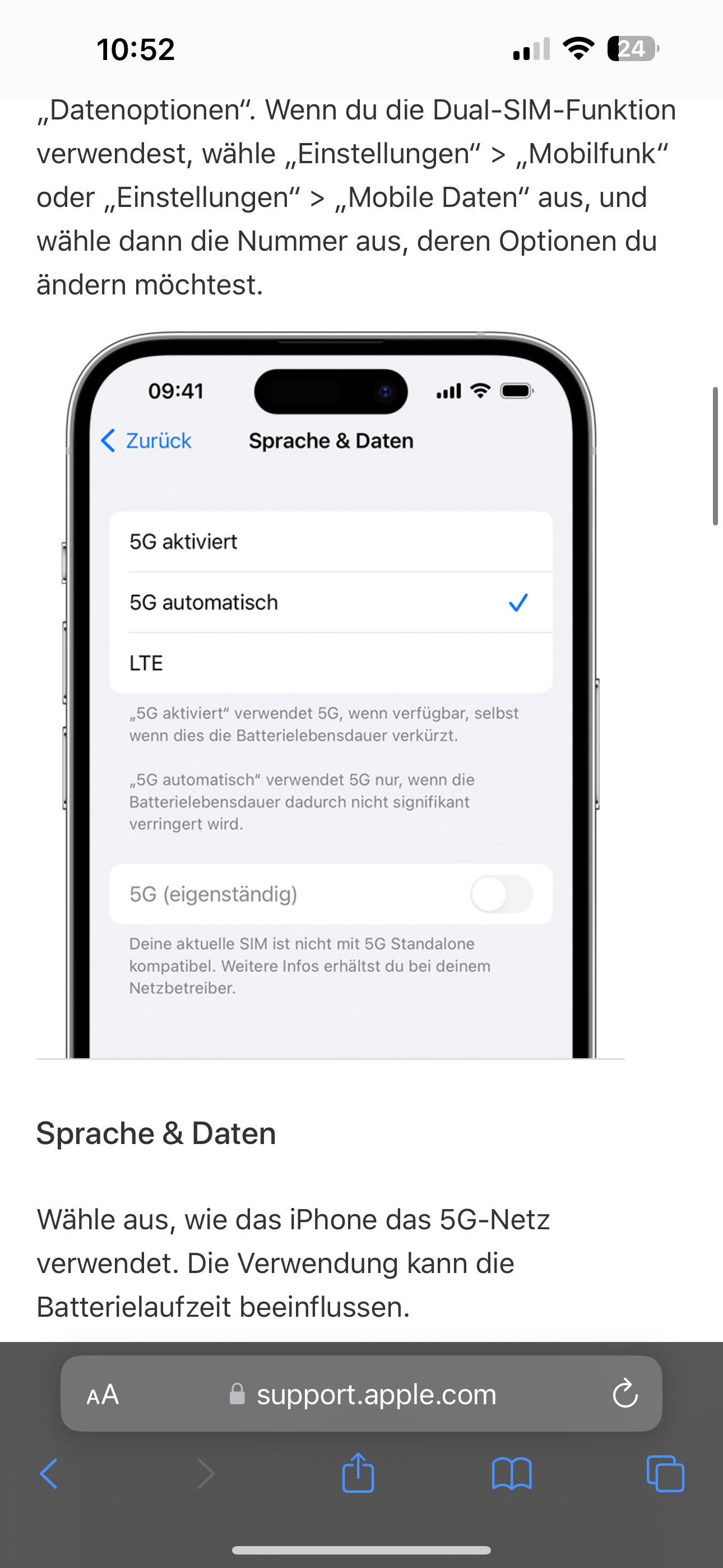This screenshot has height=1568, width=723.
Task: Show all open tabs
Action: [665, 1474]
